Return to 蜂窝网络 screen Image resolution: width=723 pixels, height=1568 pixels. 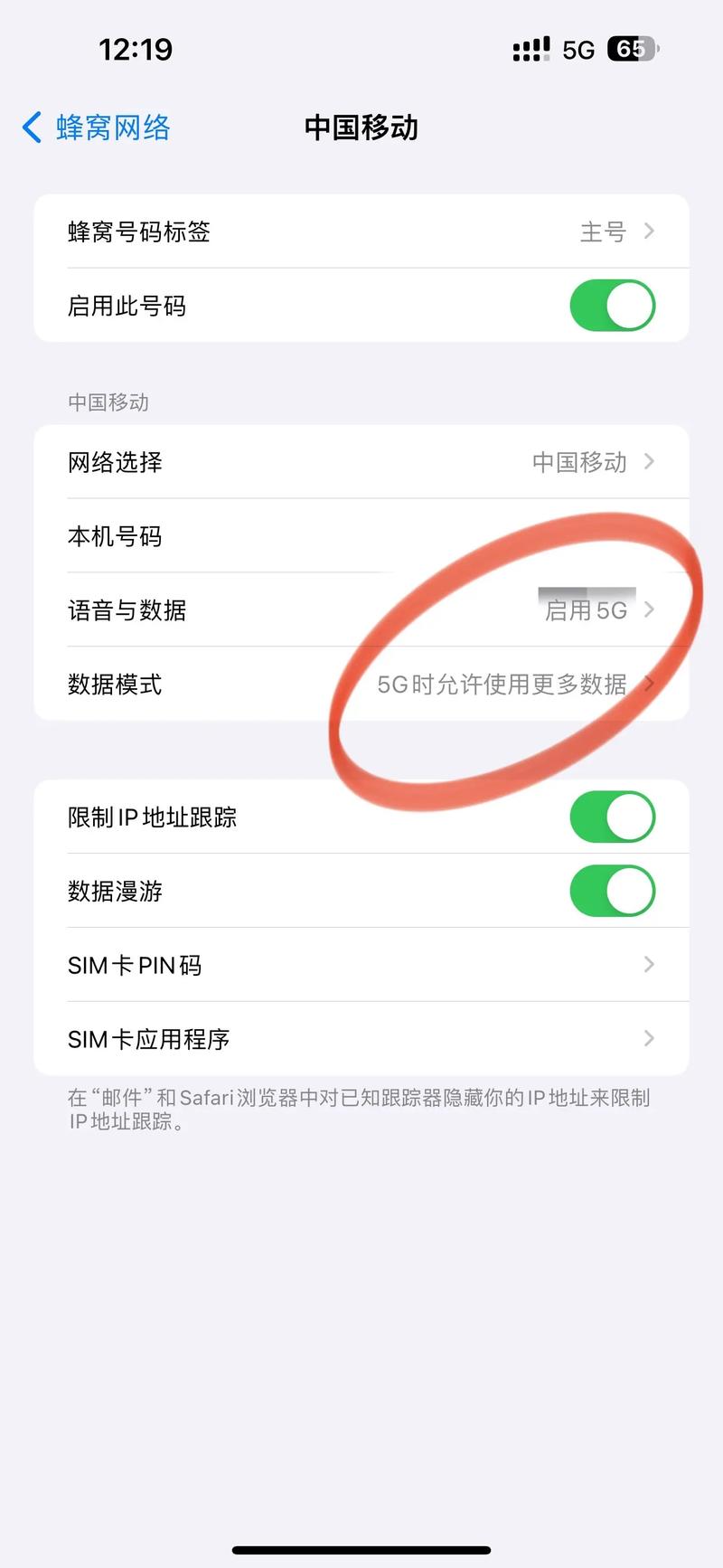pos(99,128)
